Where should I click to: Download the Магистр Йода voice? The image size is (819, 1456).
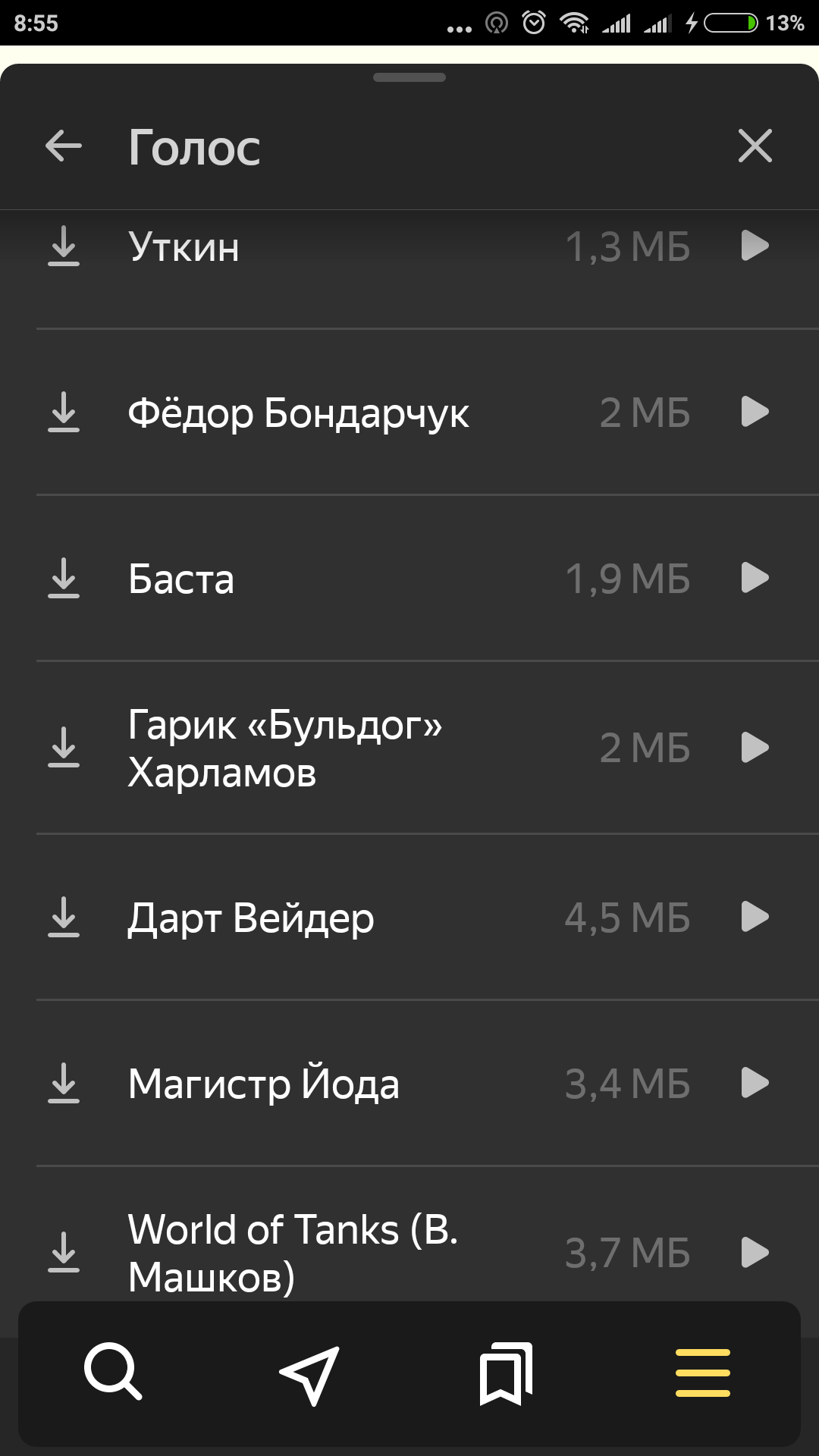pos(64,1083)
